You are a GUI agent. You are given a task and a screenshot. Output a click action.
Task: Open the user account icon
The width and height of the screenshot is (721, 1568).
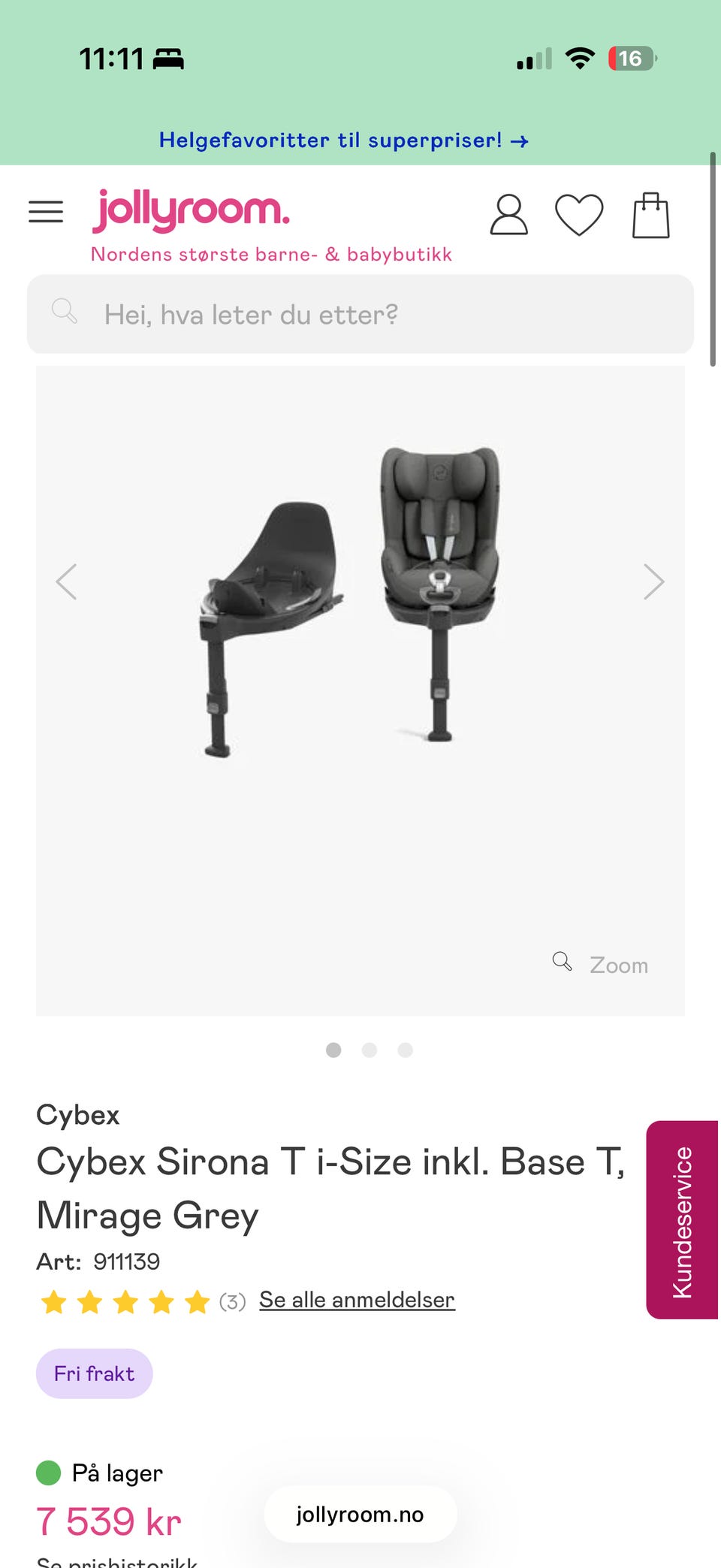[508, 215]
